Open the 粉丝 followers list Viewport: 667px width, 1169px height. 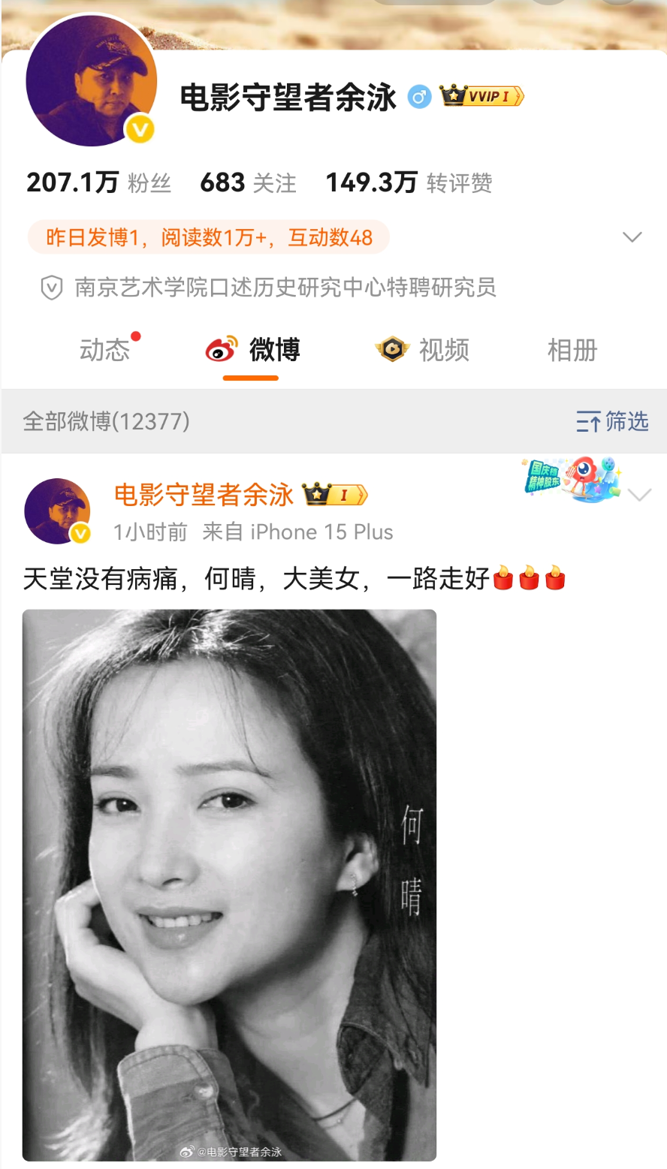coord(99,182)
